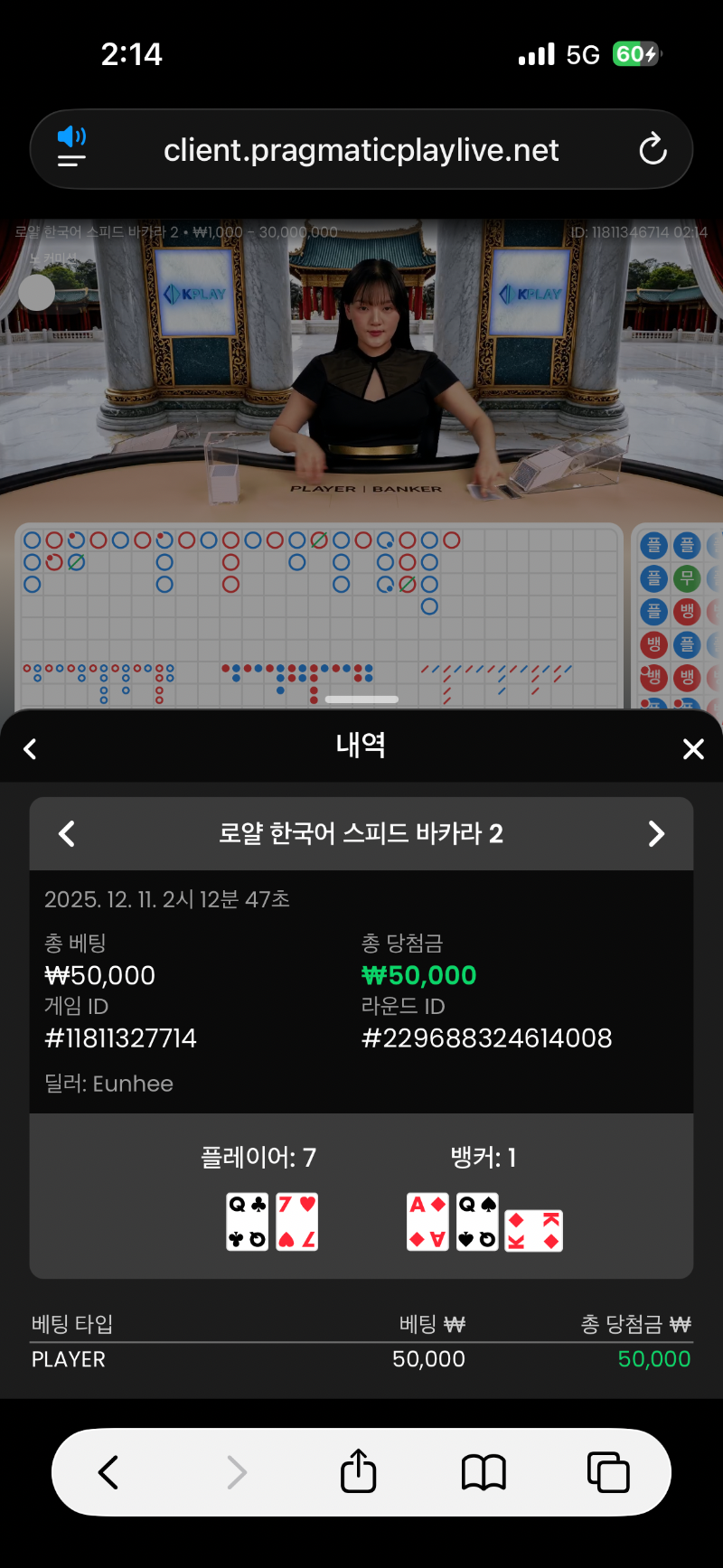The image size is (723, 1568).
Task: Tap the gray circular button over the video feed
Action: pyautogui.click(x=37, y=293)
